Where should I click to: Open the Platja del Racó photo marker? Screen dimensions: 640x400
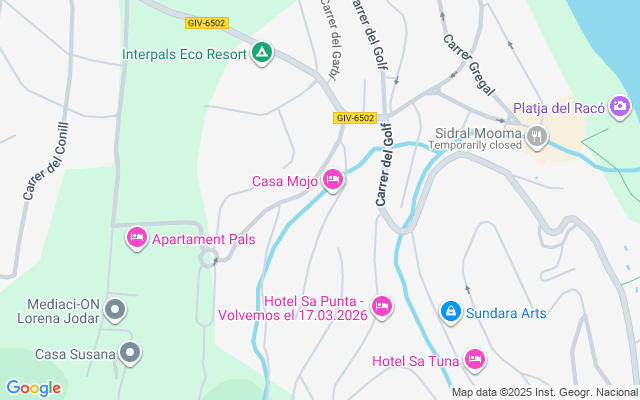(x=620, y=106)
